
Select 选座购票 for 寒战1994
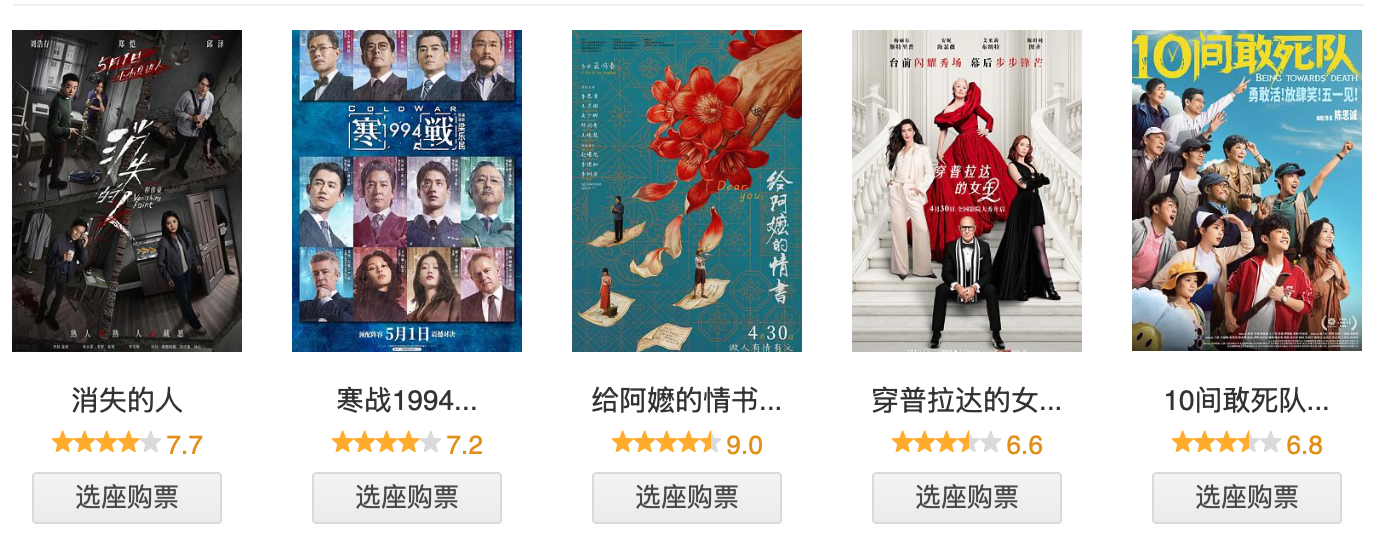[407, 498]
